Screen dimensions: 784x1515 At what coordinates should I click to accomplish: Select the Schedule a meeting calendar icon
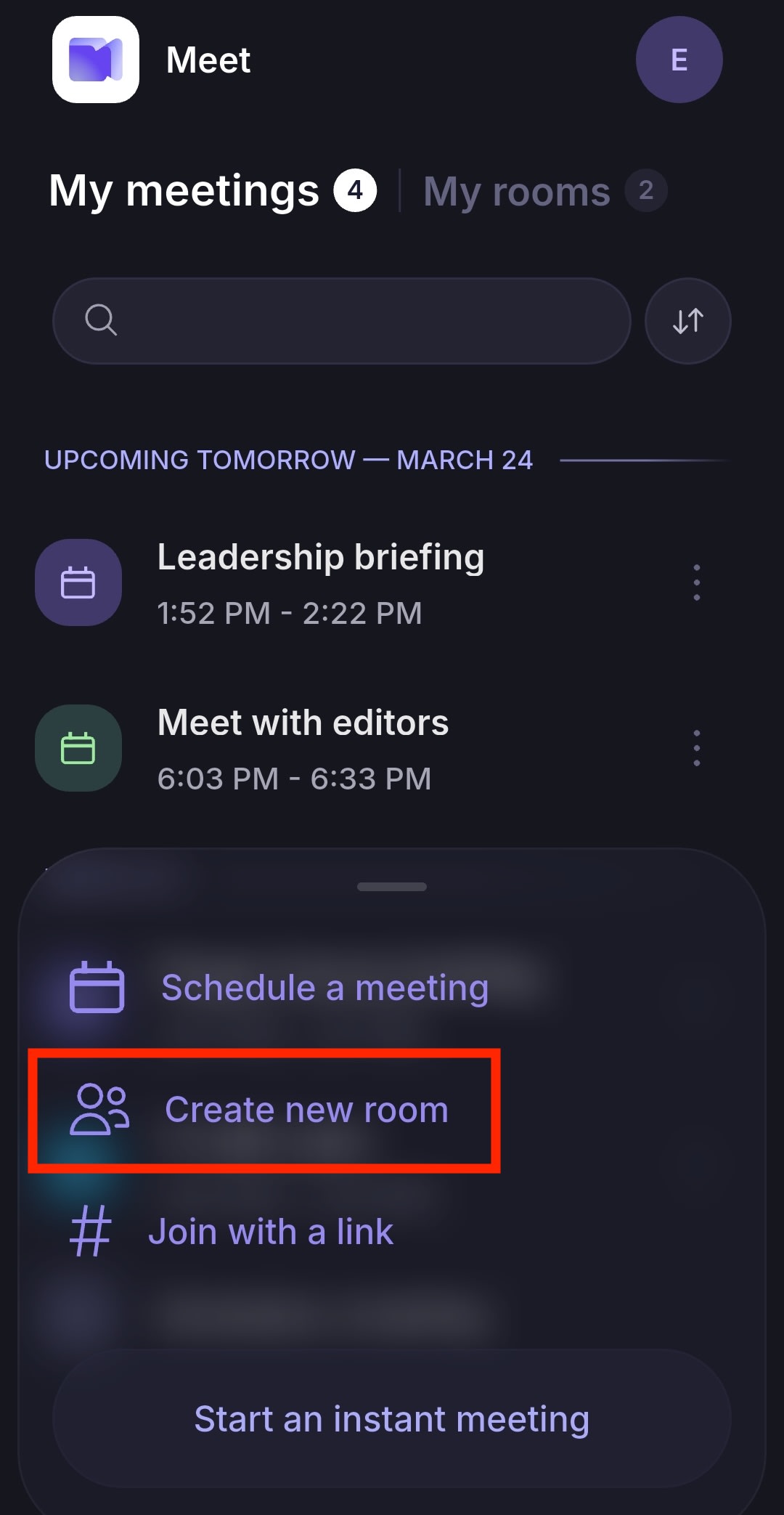pos(96,986)
